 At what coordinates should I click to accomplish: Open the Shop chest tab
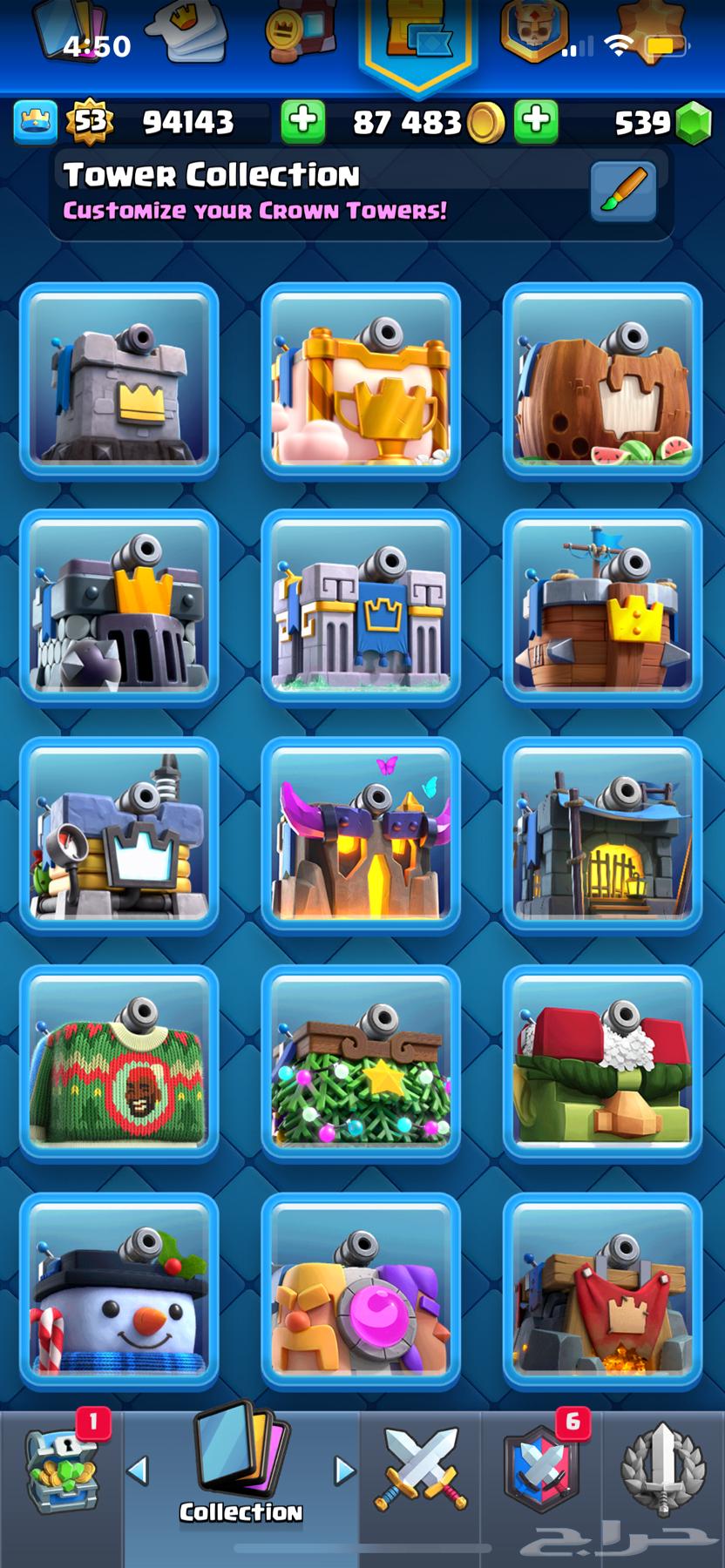coord(61,1472)
